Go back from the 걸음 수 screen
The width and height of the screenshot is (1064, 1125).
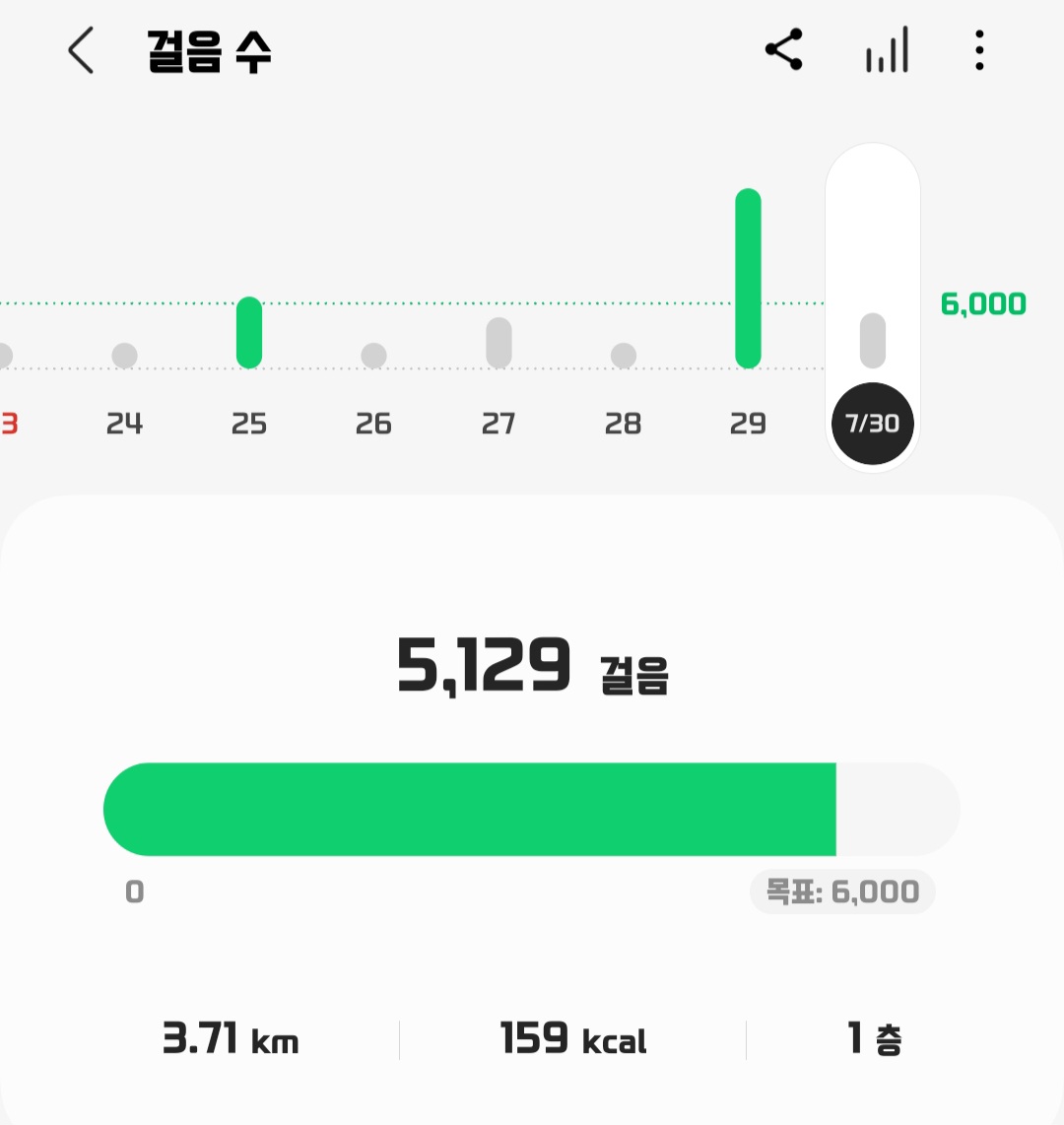pos(81,50)
